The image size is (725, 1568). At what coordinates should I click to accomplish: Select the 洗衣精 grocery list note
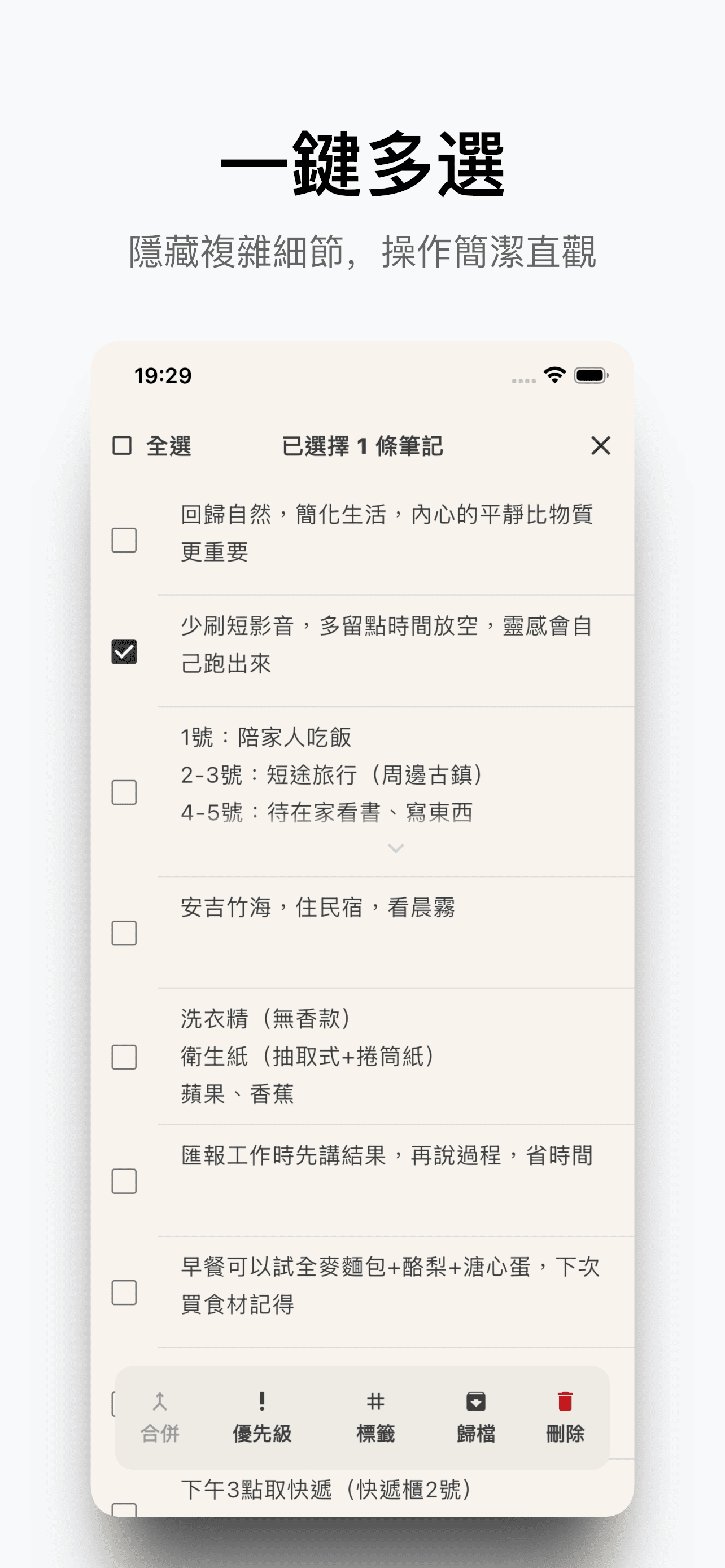(x=124, y=1057)
